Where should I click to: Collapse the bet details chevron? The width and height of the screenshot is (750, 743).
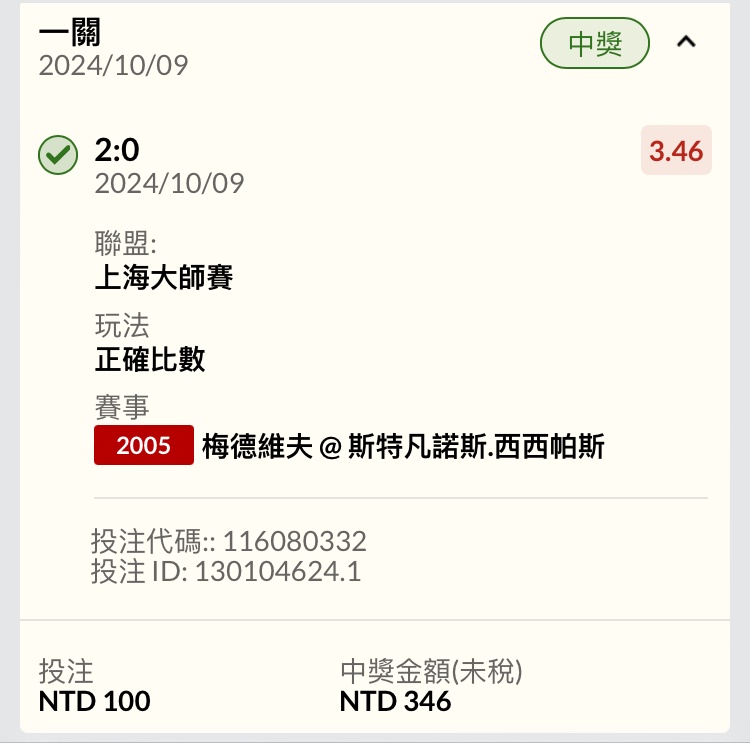click(686, 42)
